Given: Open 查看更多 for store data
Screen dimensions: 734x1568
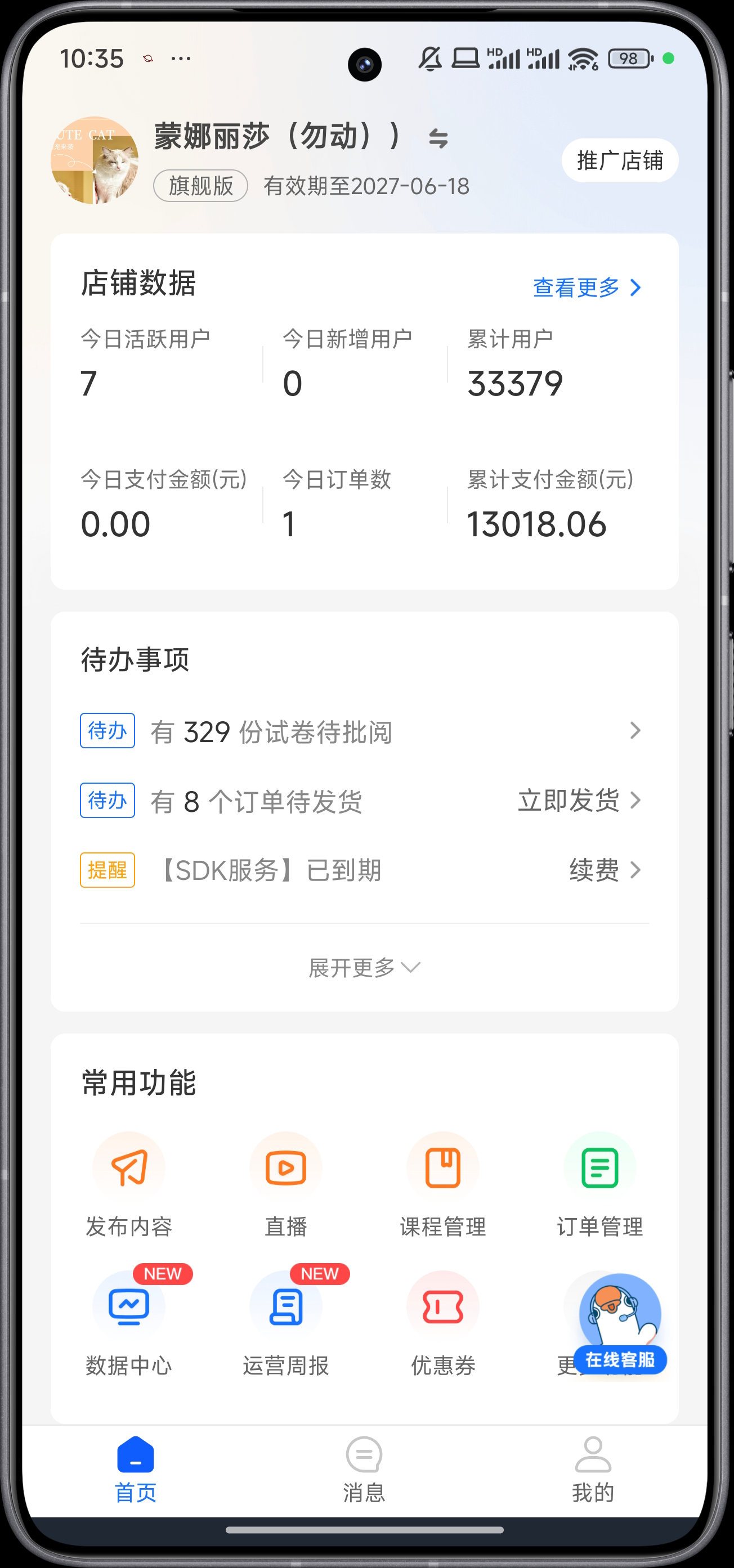Looking at the screenshot, I should tap(587, 287).
